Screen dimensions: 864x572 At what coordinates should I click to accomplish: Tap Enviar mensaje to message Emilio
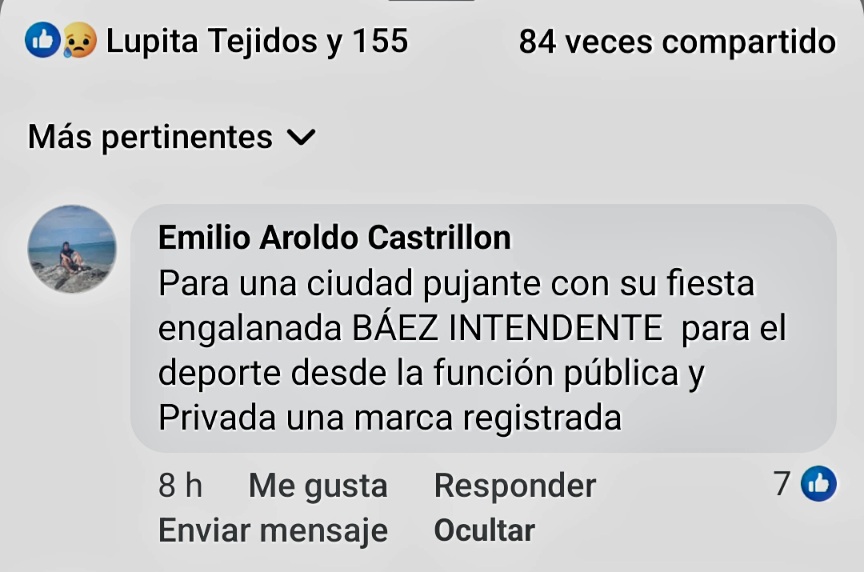click(x=273, y=530)
